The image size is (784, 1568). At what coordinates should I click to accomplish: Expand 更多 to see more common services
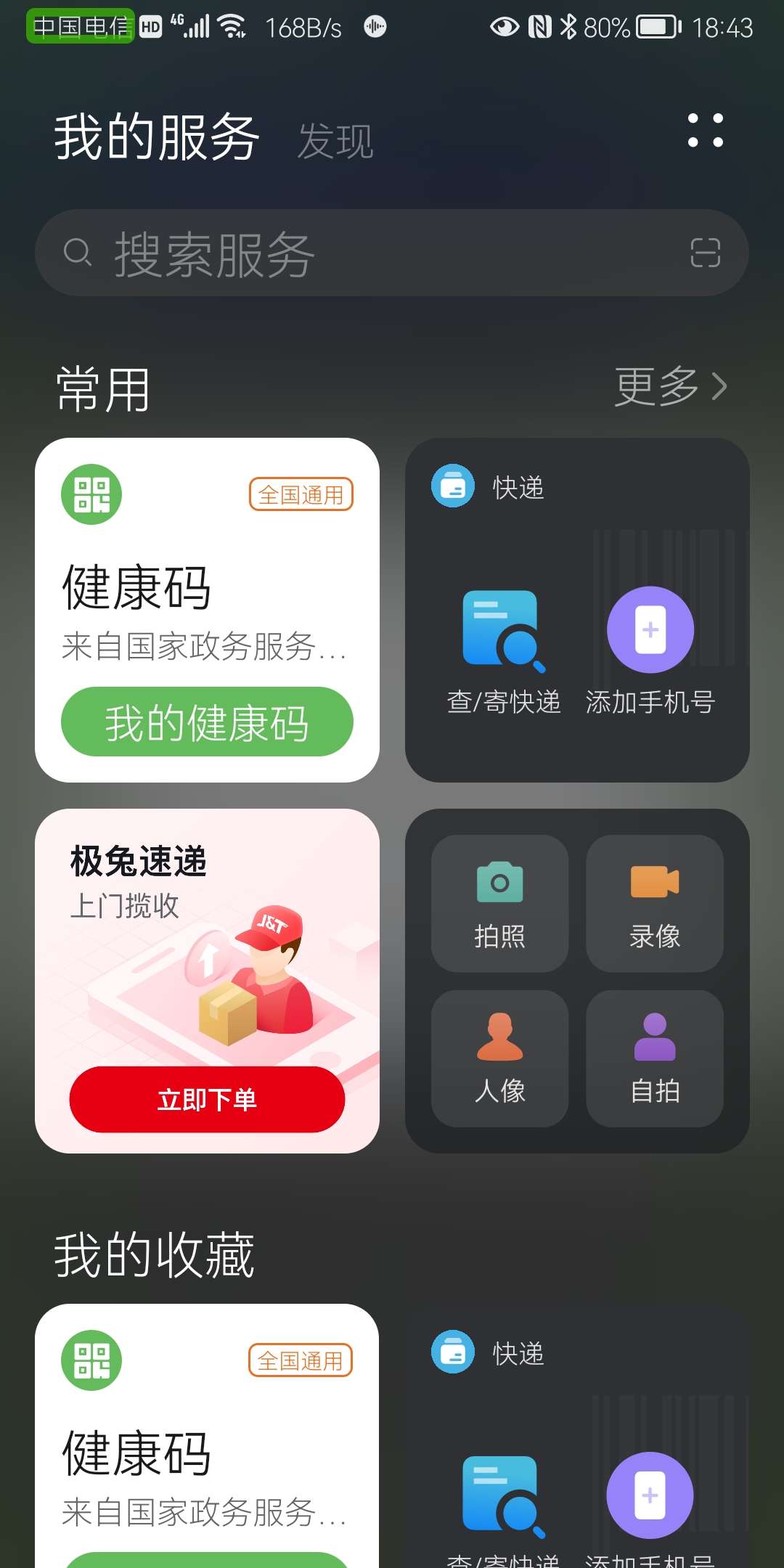[x=671, y=387]
